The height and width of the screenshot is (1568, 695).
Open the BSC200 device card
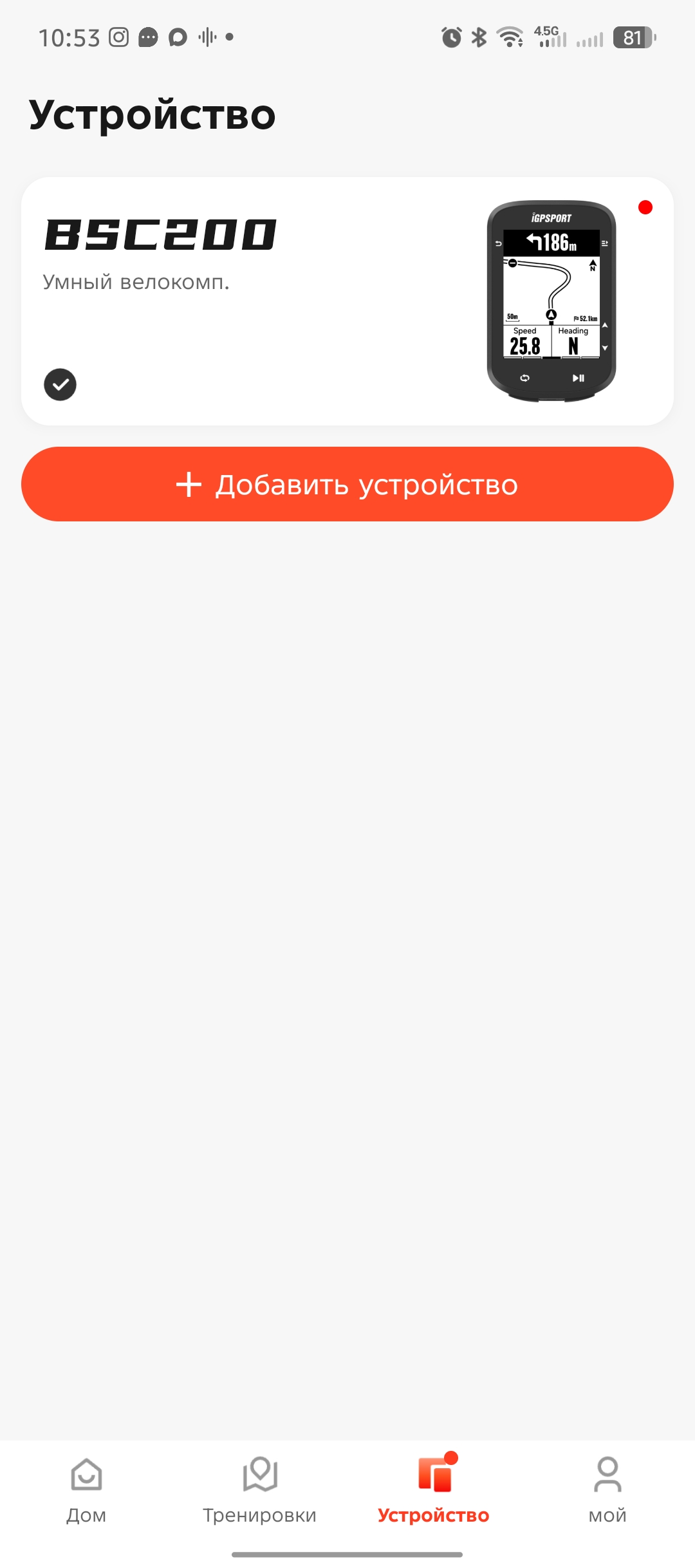point(347,301)
